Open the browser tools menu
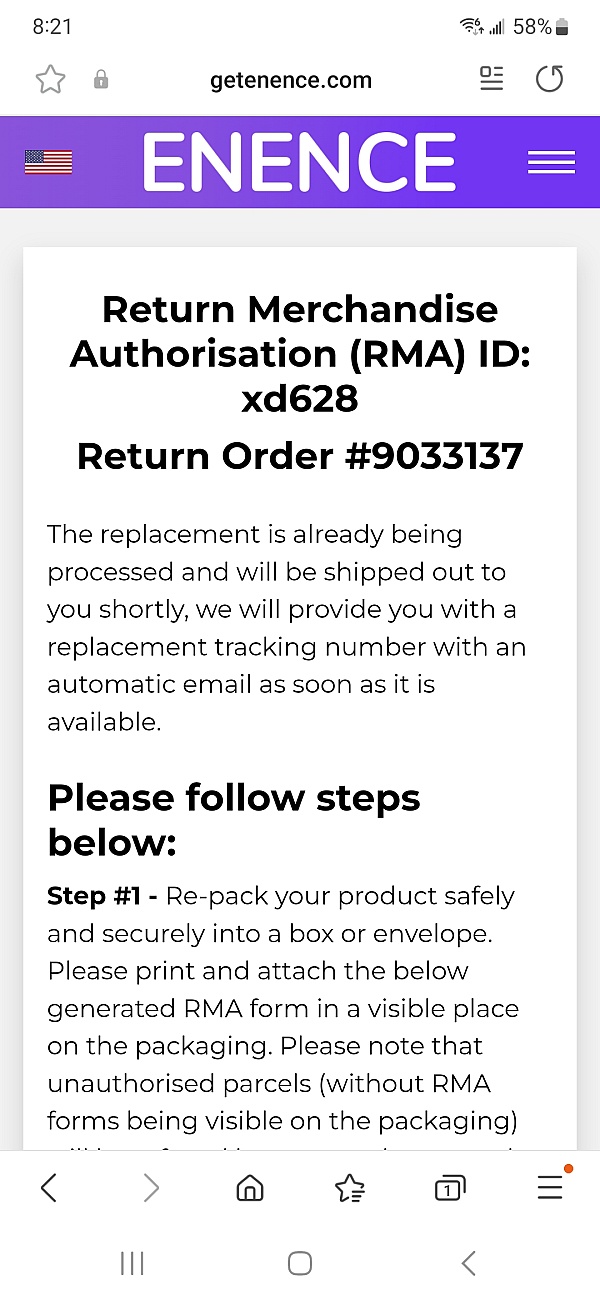600x1300 pixels. (x=551, y=1186)
